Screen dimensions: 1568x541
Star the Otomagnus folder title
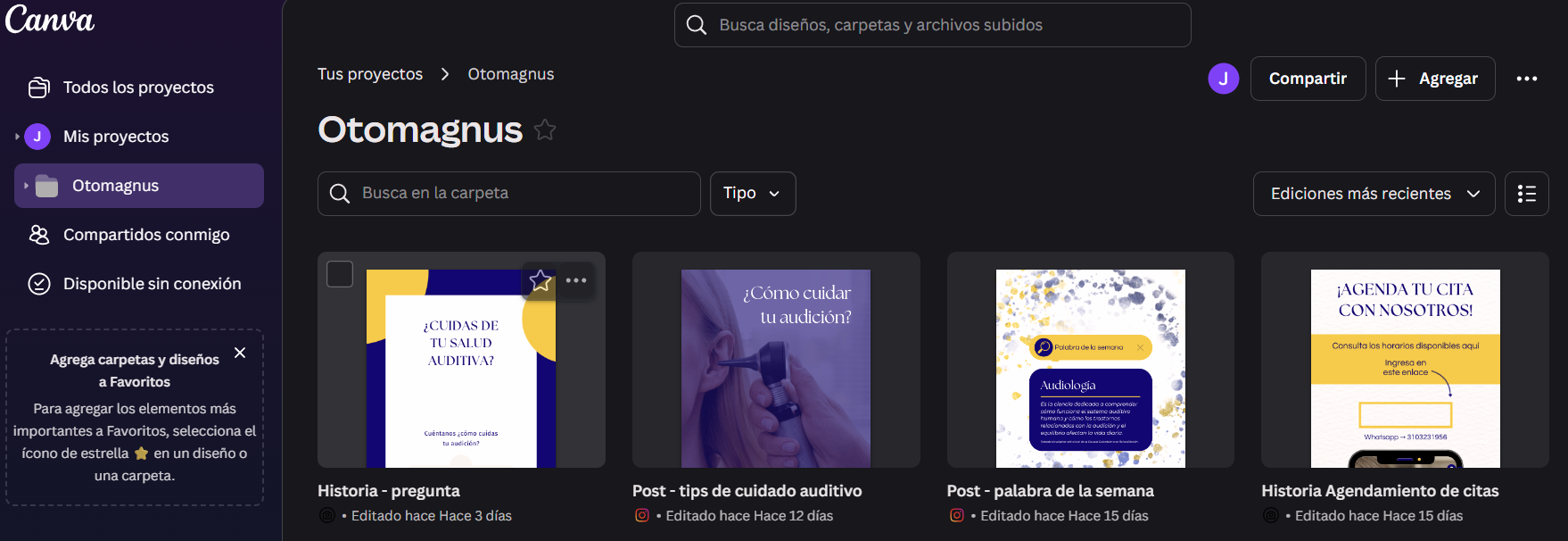point(545,130)
